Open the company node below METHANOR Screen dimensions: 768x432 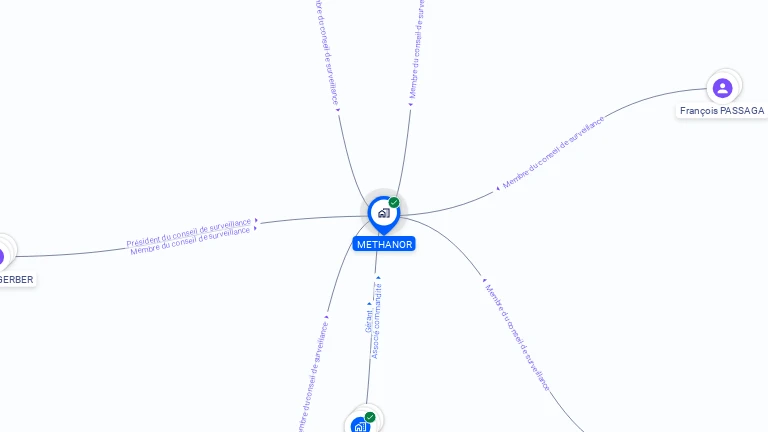(x=361, y=425)
